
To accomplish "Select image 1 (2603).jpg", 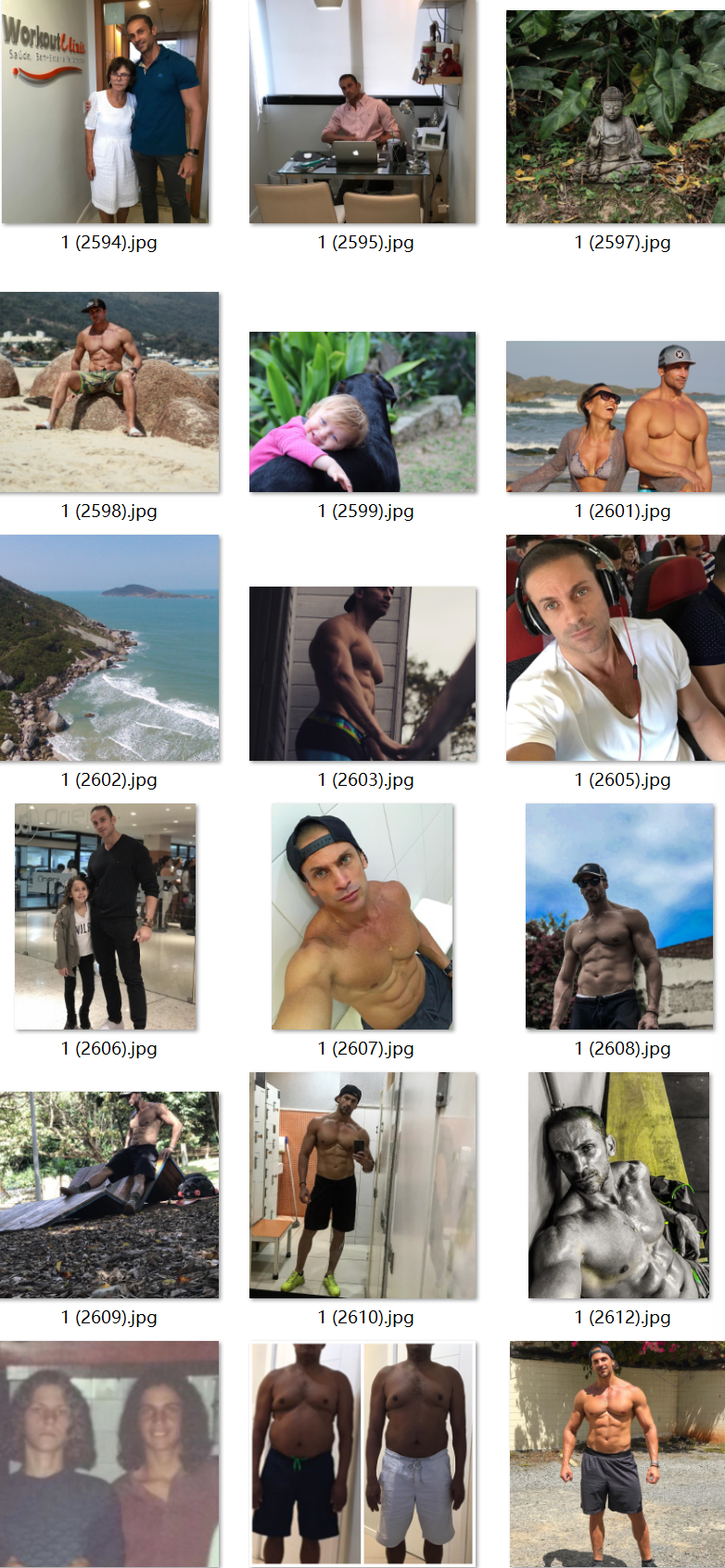I will 362,674.
